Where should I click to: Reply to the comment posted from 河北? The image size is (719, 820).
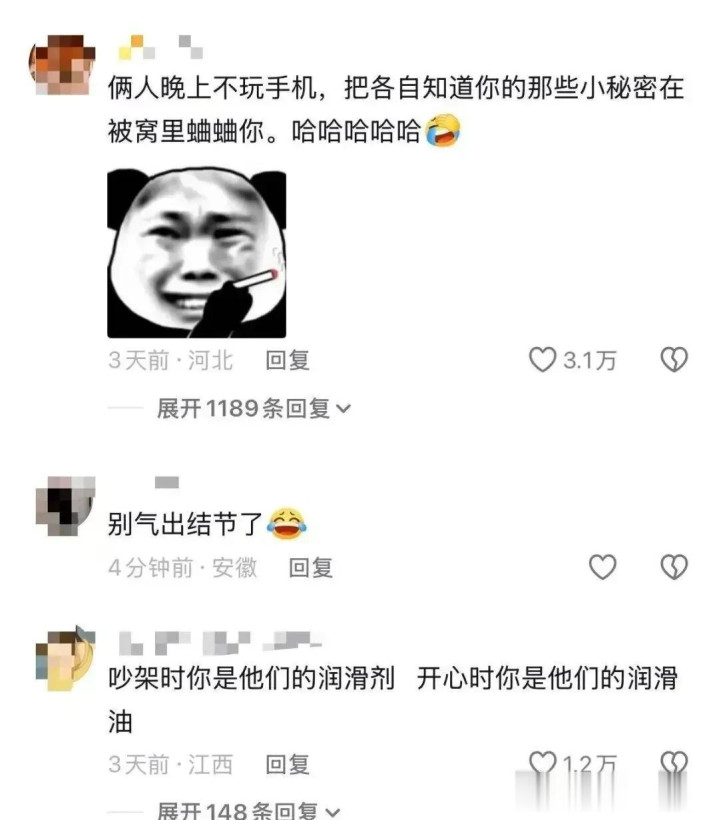[287, 361]
